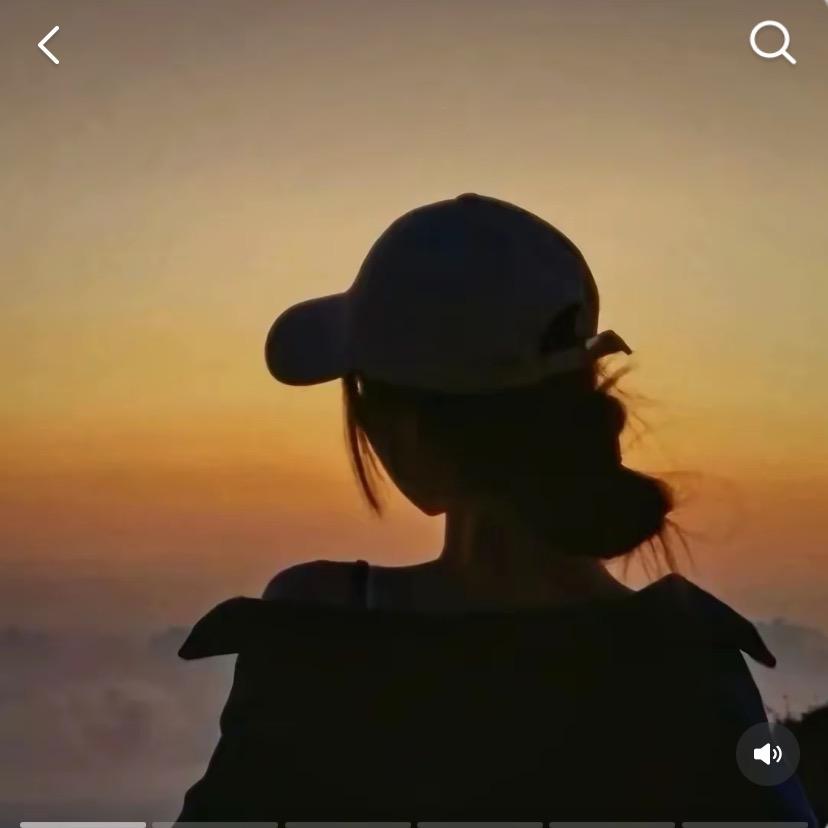The width and height of the screenshot is (828, 828).
Task: Open the search magnifier
Action: 772,43
